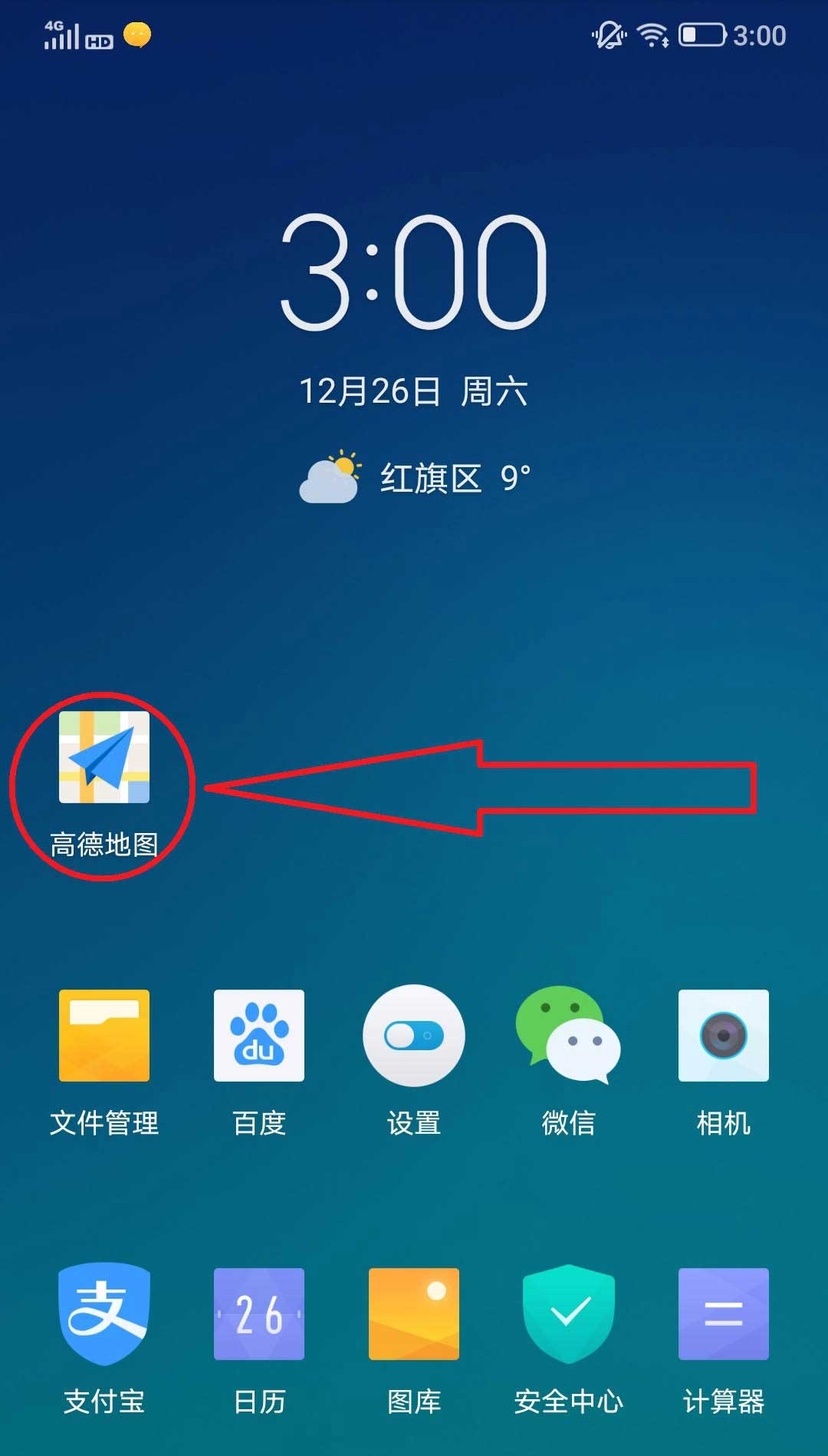This screenshot has width=828, height=1456.
Task: Open 设置 settings
Action: tap(414, 1036)
